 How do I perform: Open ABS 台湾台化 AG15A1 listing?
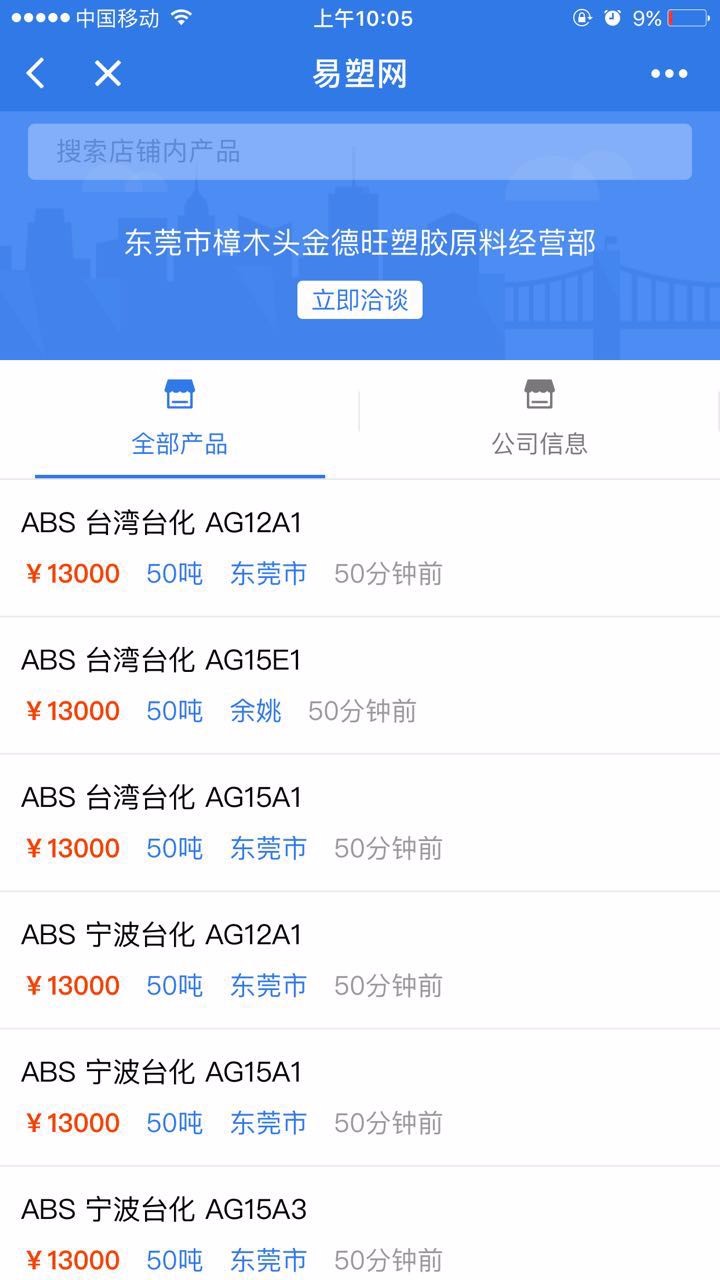point(360,823)
